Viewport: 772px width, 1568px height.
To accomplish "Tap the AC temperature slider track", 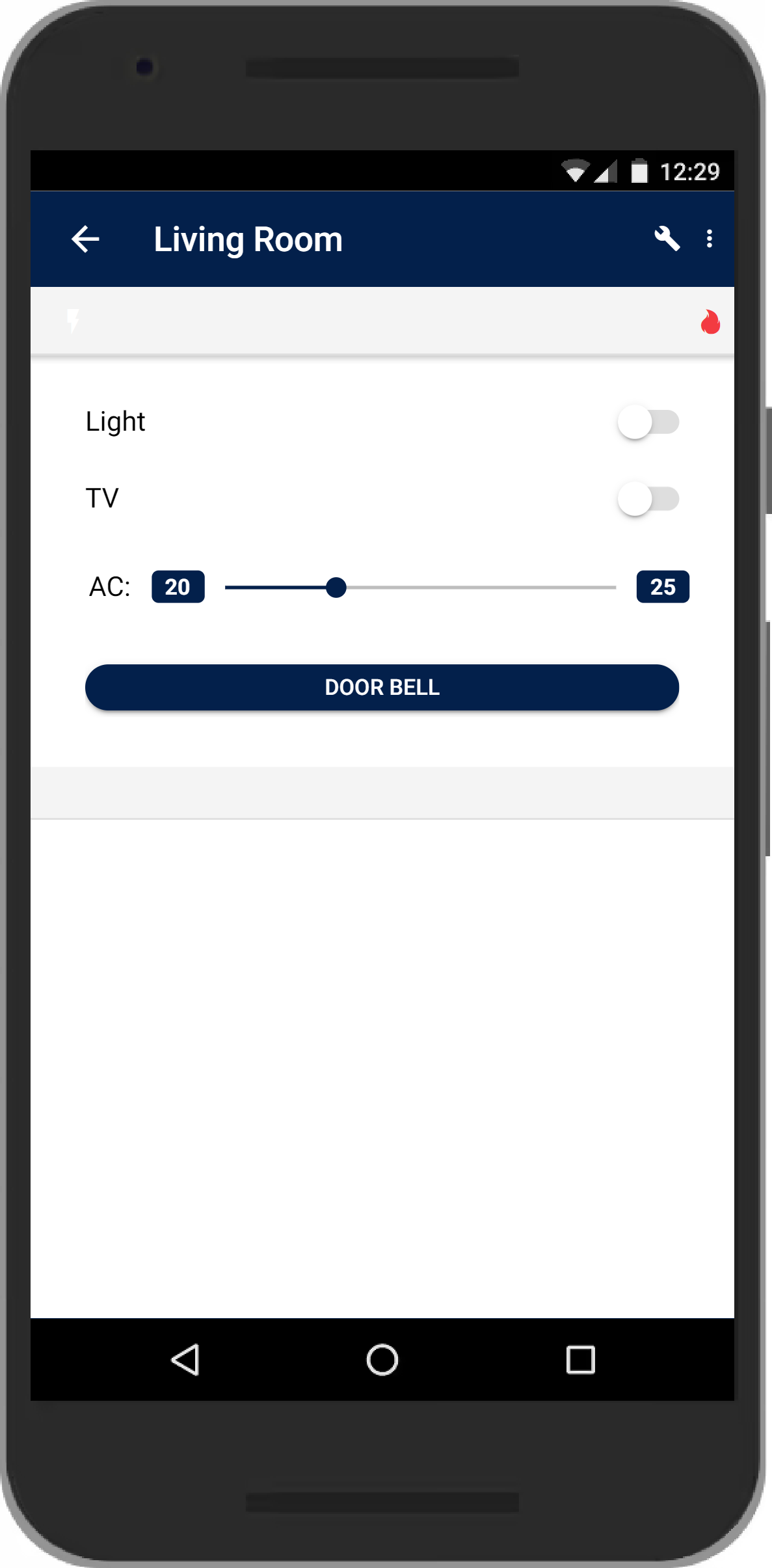I will 420,588.
